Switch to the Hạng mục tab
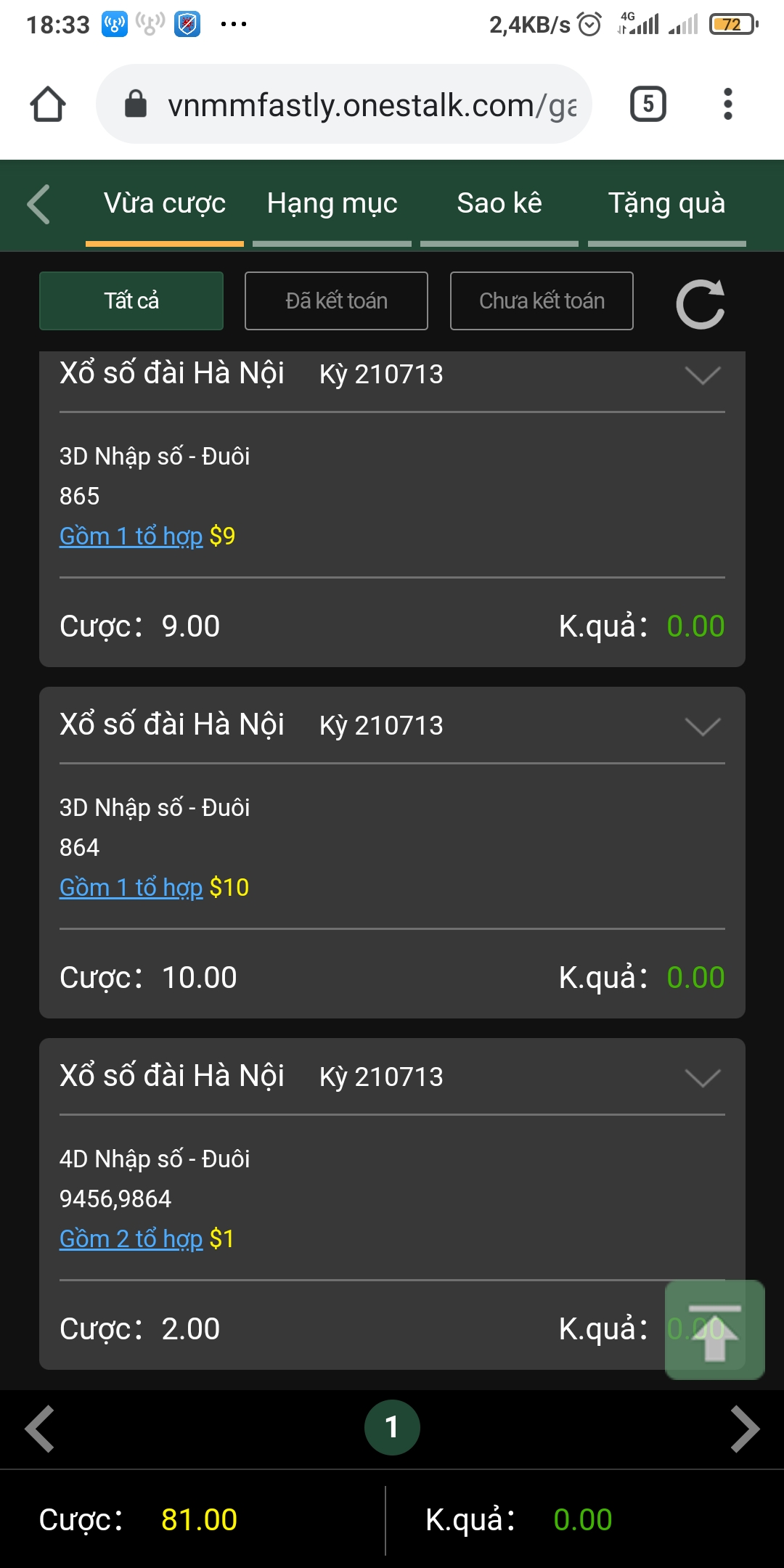This screenshot has height=1568, width=784. pos(332,204)
